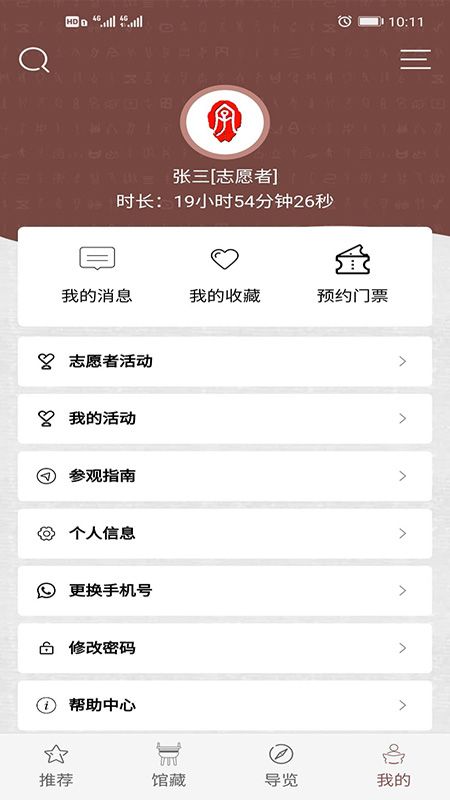Select the 我的 tab
Screen dimensions: 450x800
(393, 766)
